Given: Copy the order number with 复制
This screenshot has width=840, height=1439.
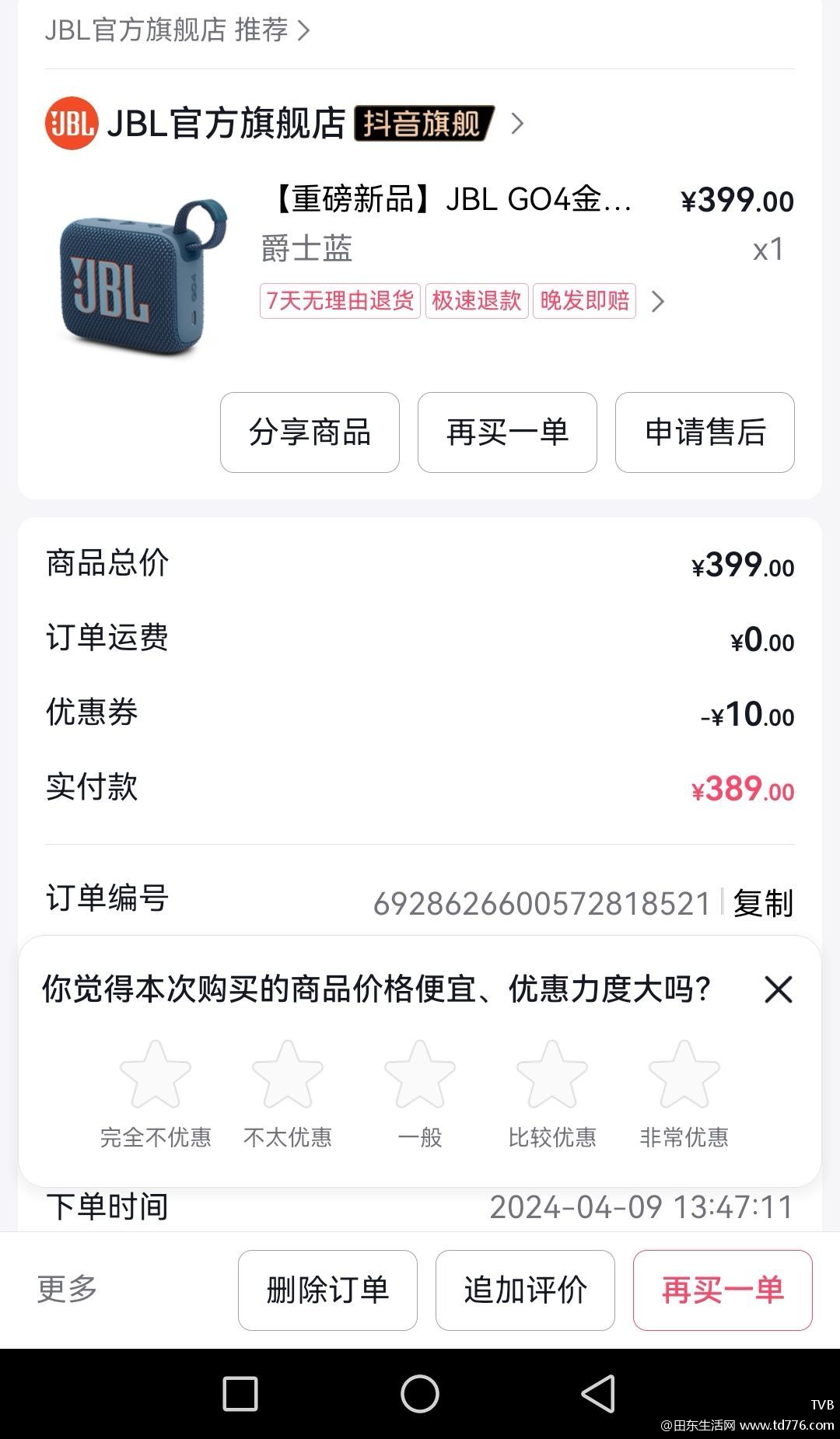Looking at the screenshot, I should pyautogui.click(x=763, y=903).
